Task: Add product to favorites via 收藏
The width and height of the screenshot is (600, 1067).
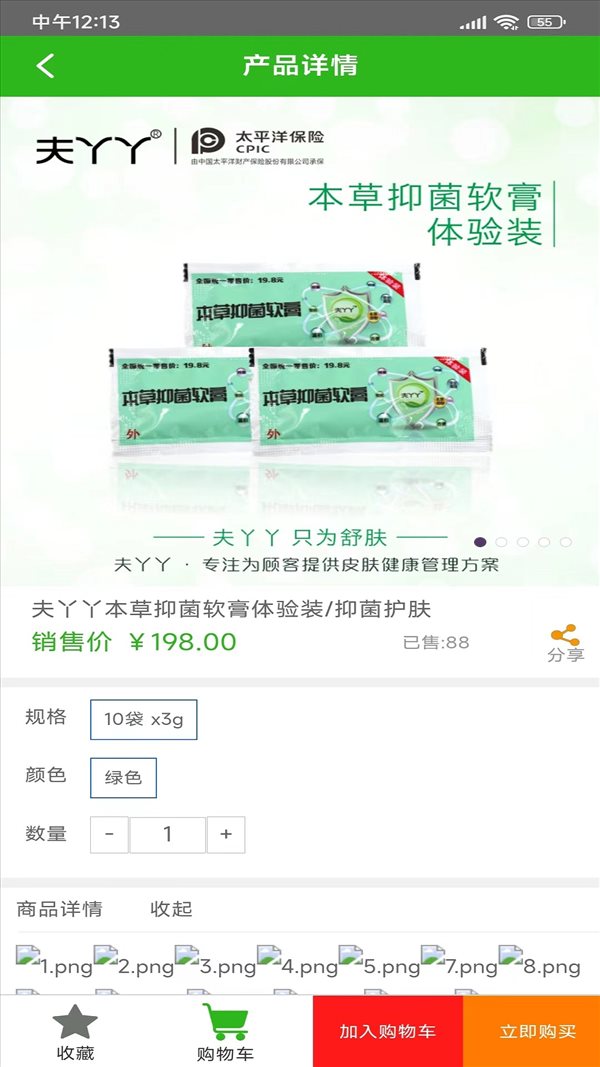Action: tap(75, 1032)
